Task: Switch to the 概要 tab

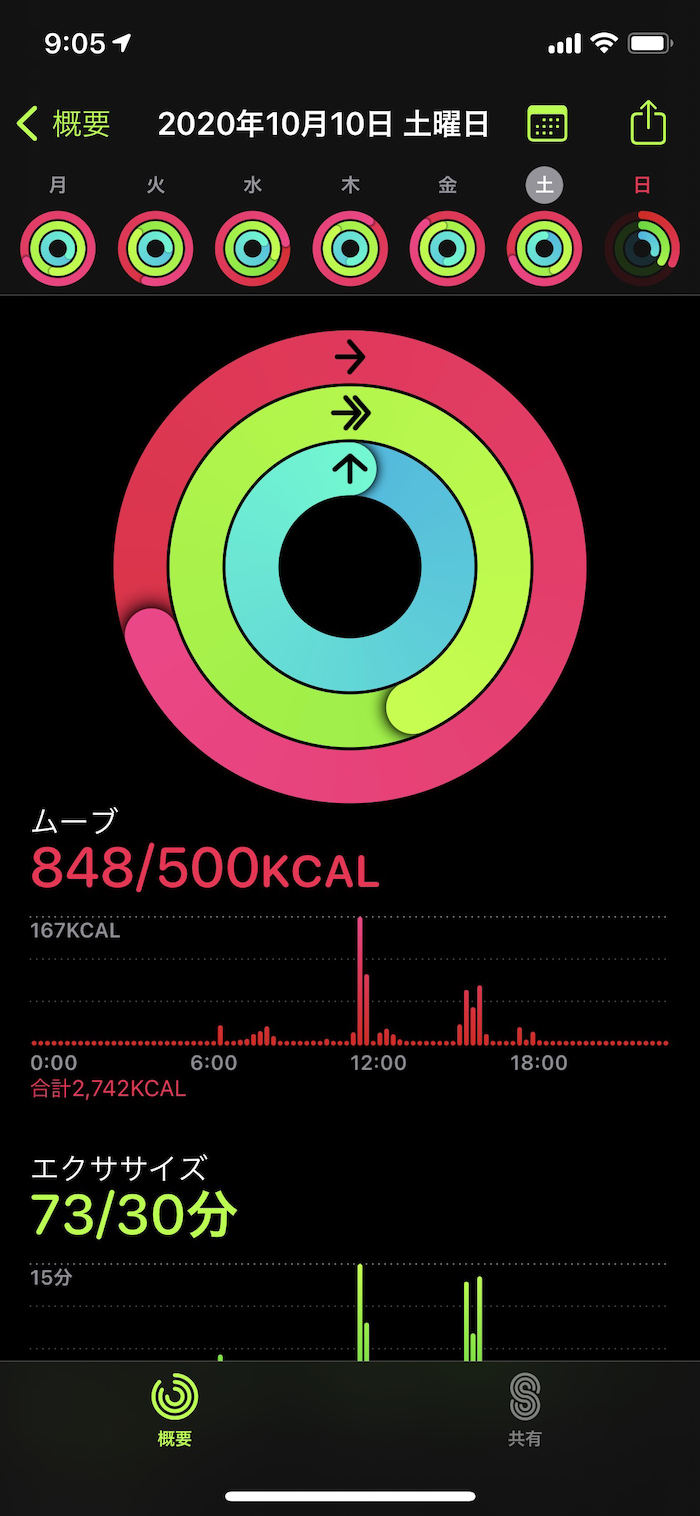Action: point(175,1410)
